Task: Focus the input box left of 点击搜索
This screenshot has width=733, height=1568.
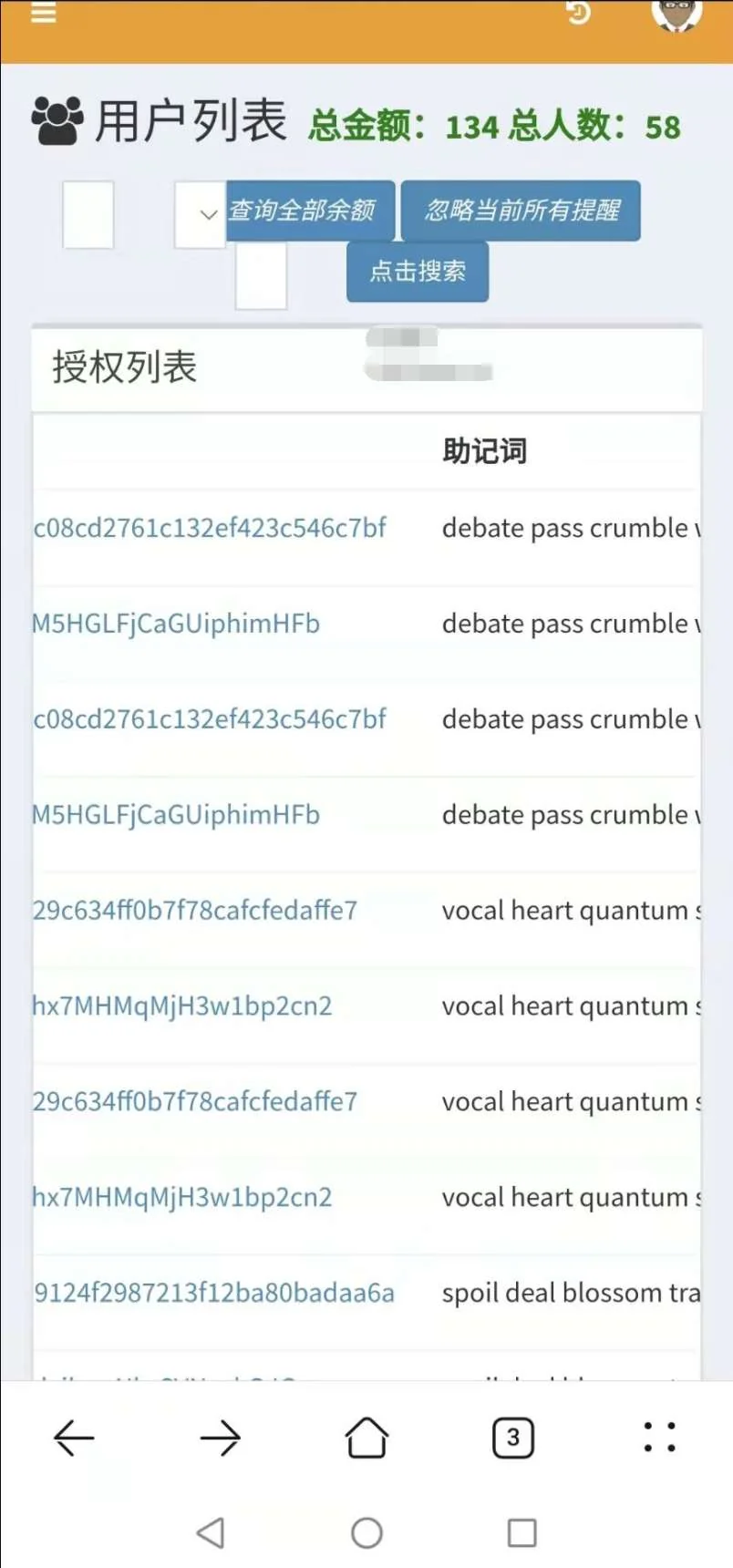Action: point(262,275)
